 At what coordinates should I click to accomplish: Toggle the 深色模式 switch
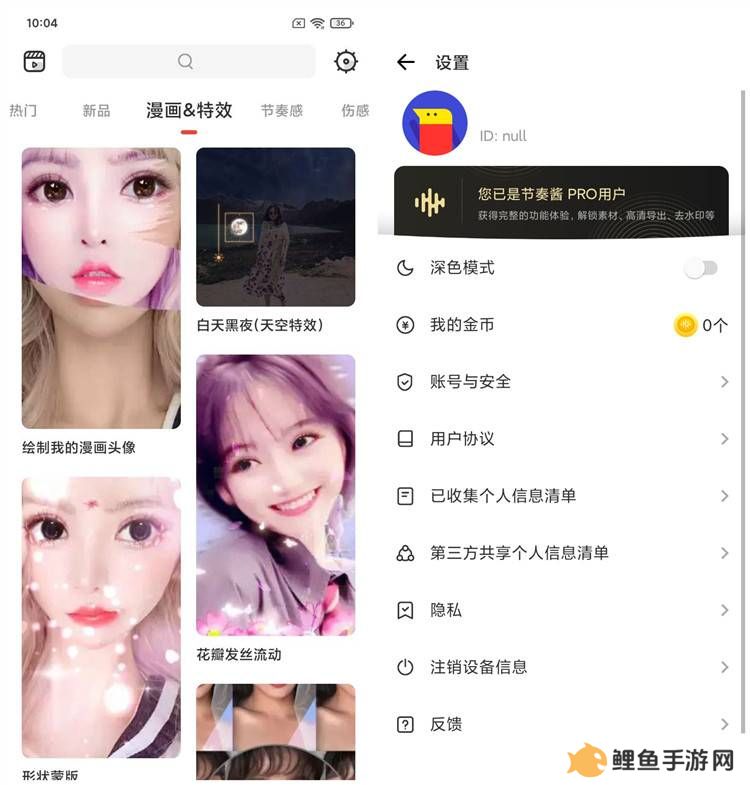tap(701, 268)
